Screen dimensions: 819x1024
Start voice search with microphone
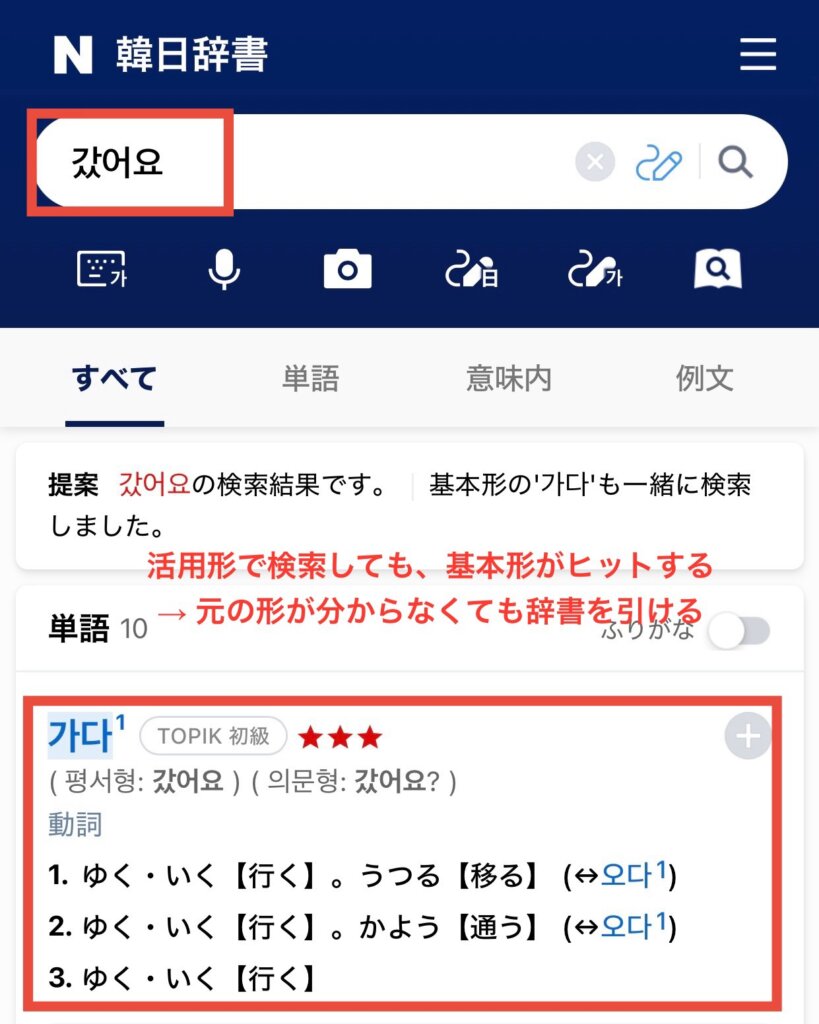(x=224, y=269)
